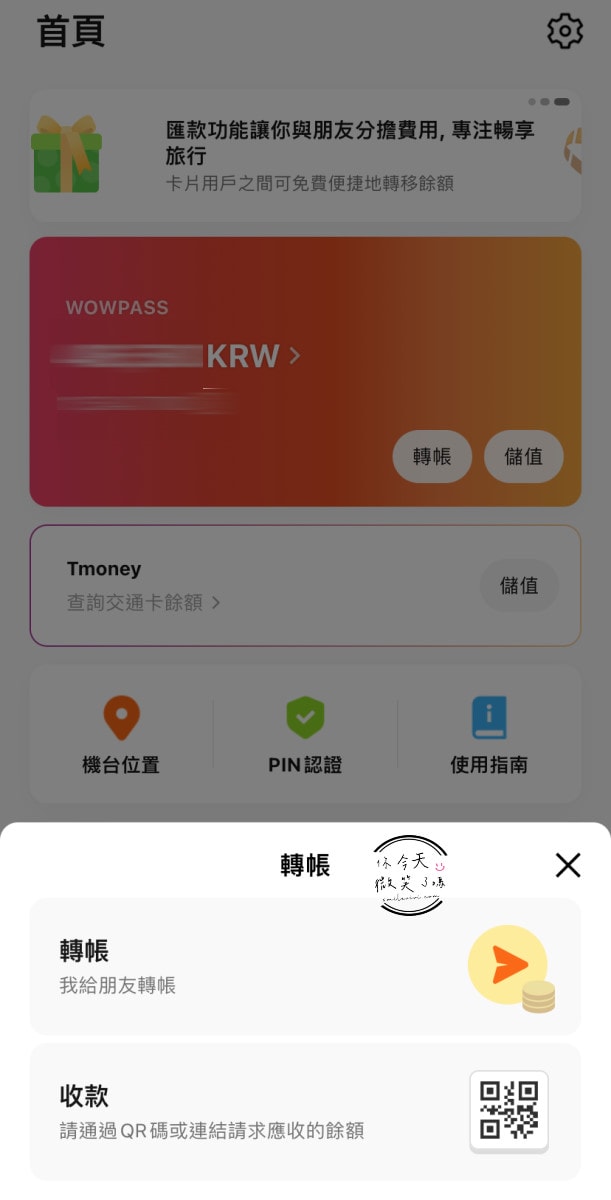Select 轉帳 to send money to a friend

(x=305, y=966)
